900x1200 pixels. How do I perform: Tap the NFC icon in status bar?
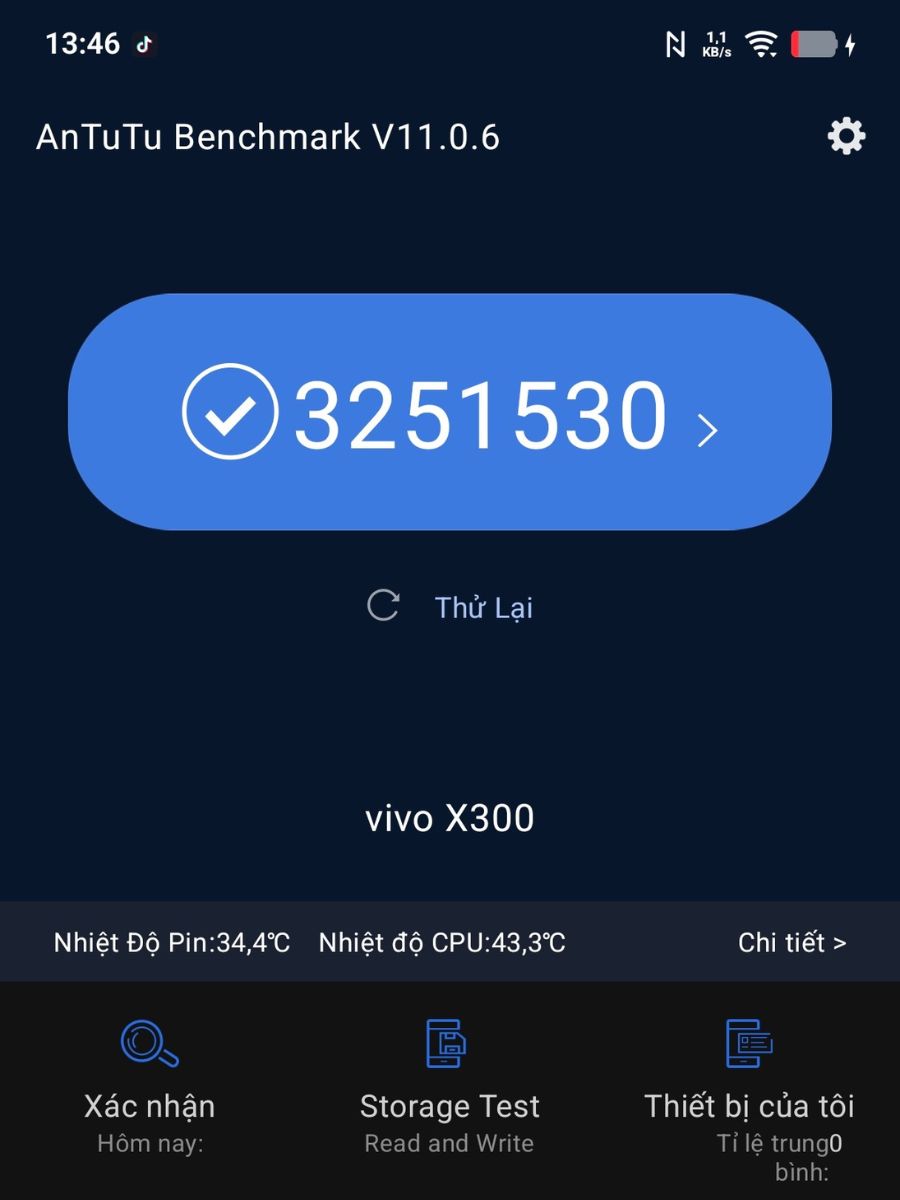pos(675,43)
